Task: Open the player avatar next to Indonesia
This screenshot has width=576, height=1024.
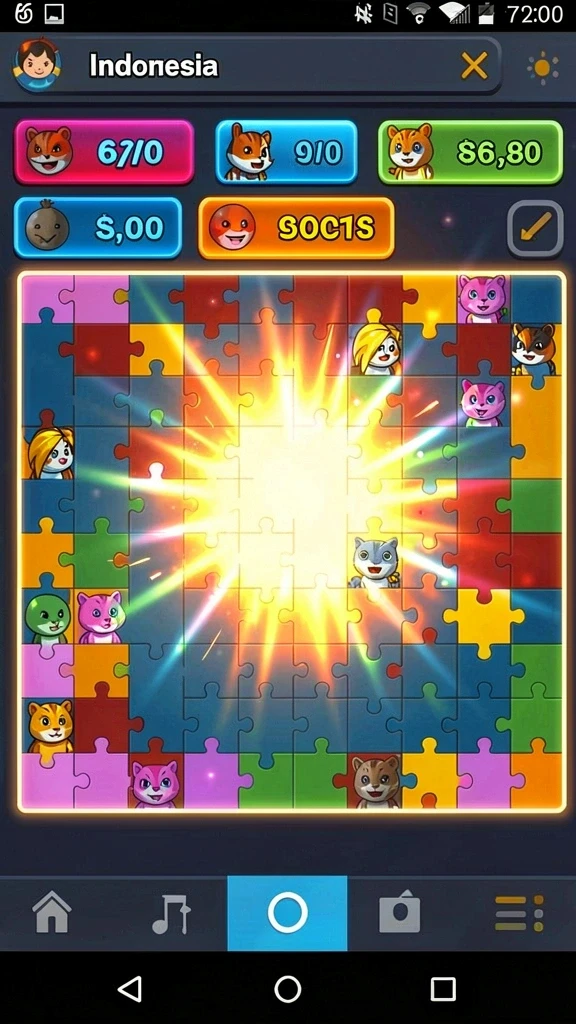Action: click(x=37, y=65)
